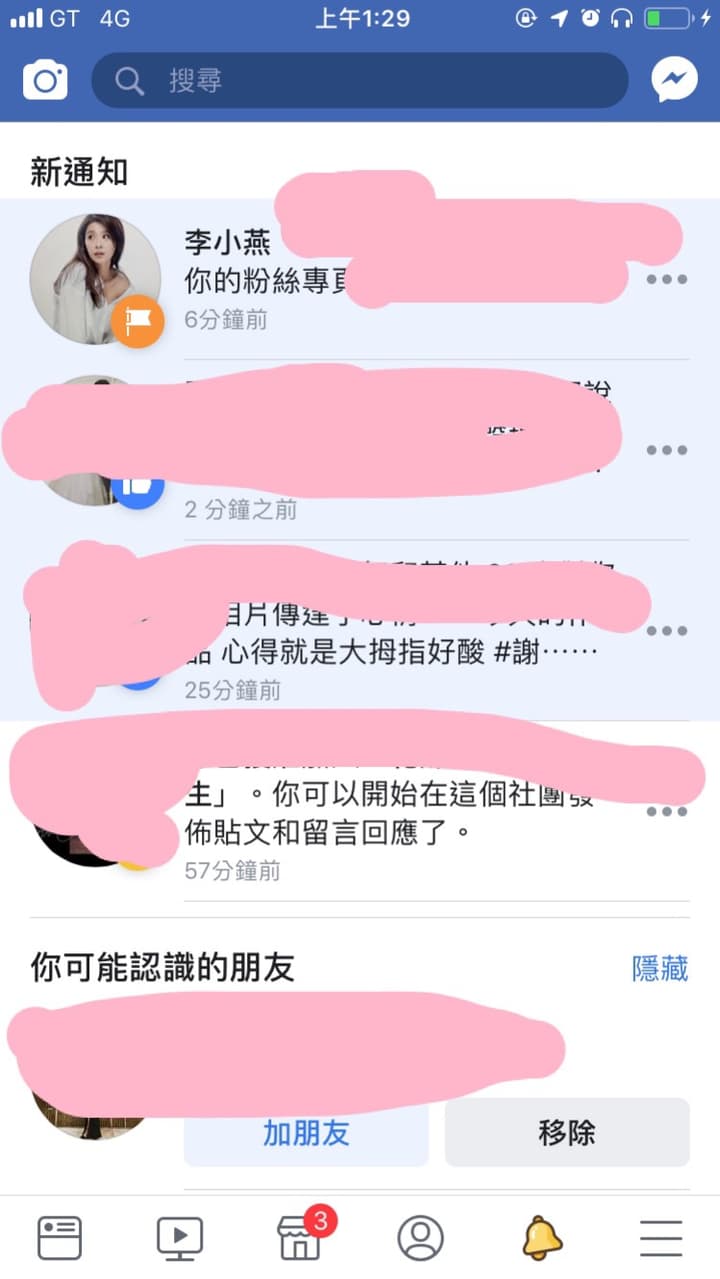Viewport: 720px width, 1279px height.
Task: Open options for the 李小燕 notification
Action: point(666,279)
